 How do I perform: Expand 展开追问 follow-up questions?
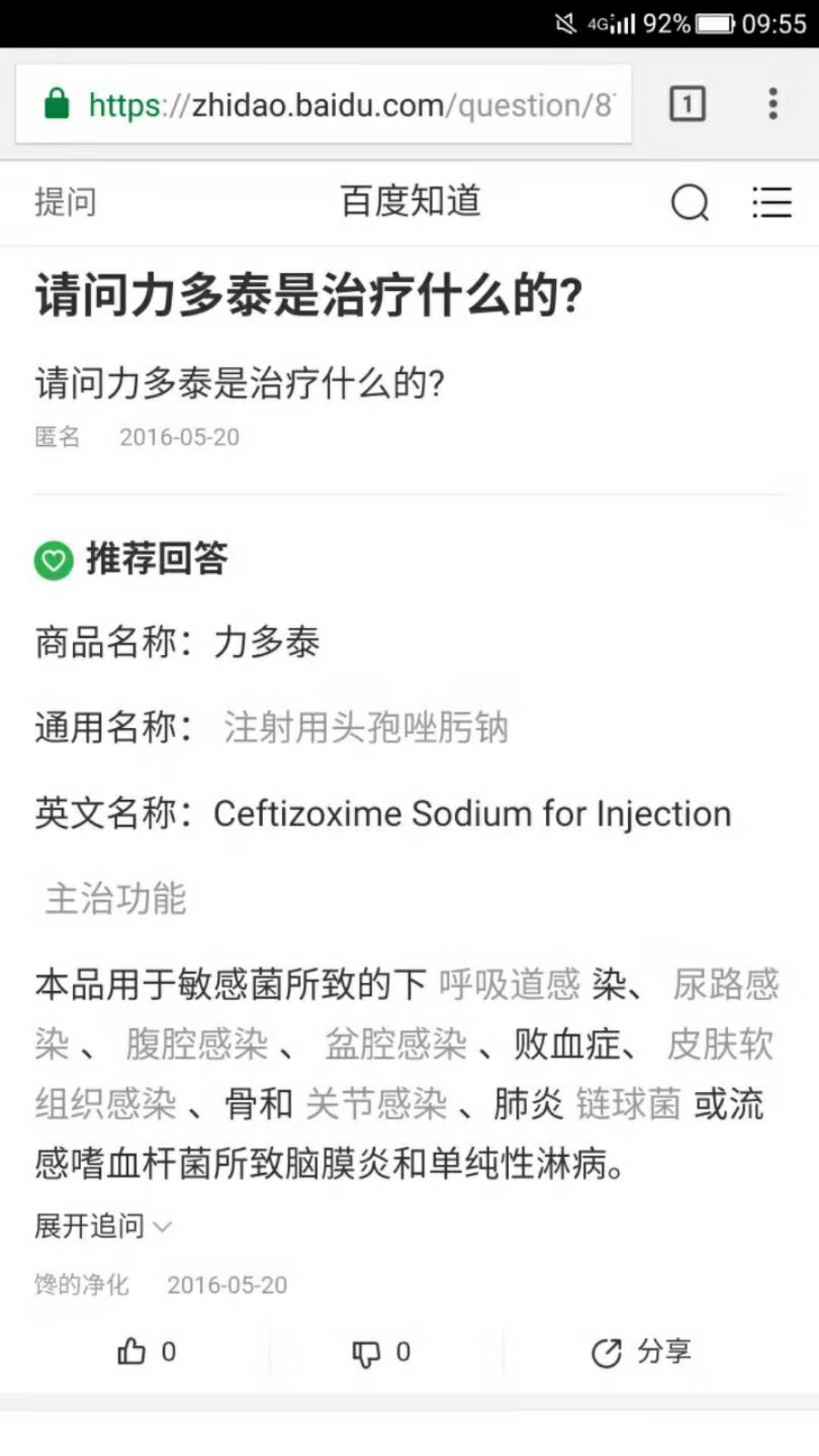103,1226
